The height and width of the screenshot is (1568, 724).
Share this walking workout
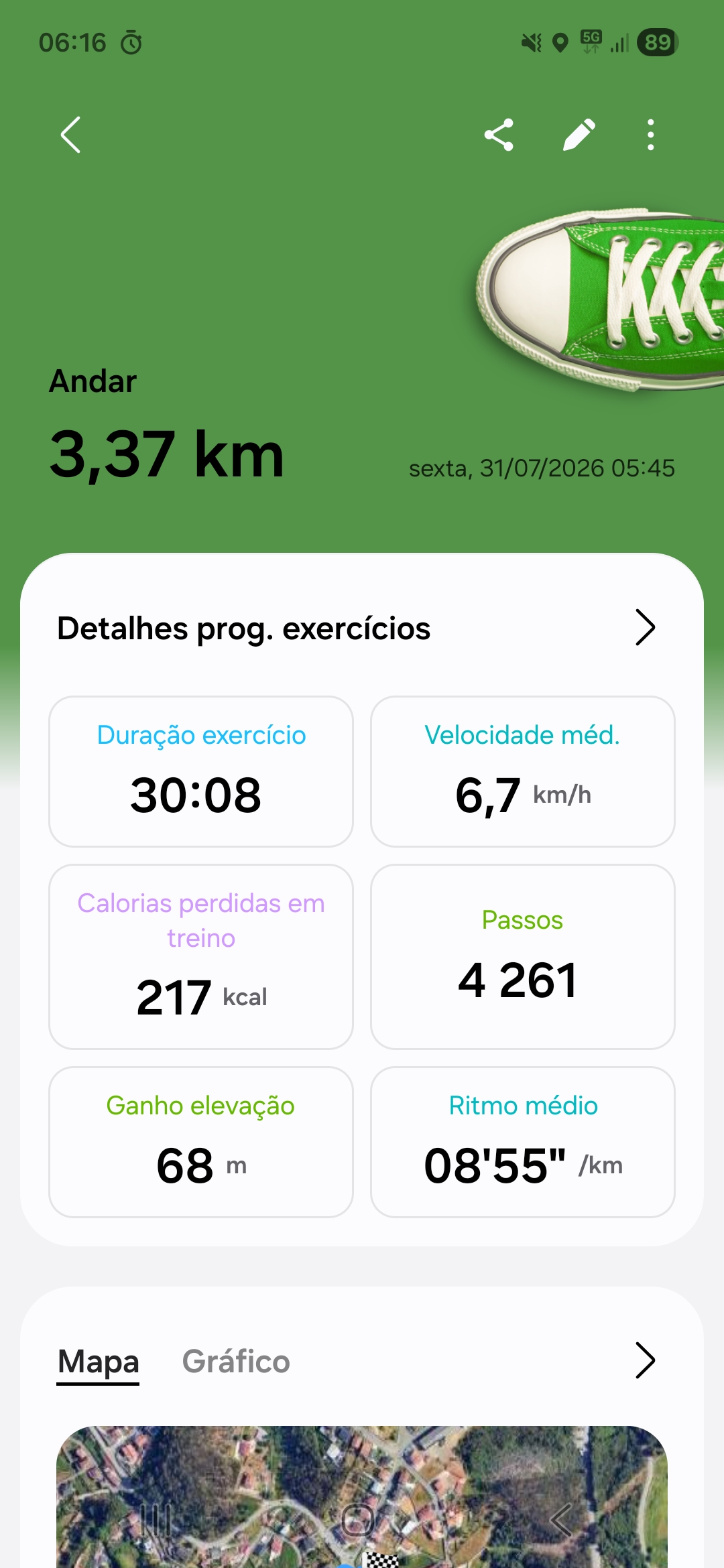pyautogui.click(x=499, y=135)
